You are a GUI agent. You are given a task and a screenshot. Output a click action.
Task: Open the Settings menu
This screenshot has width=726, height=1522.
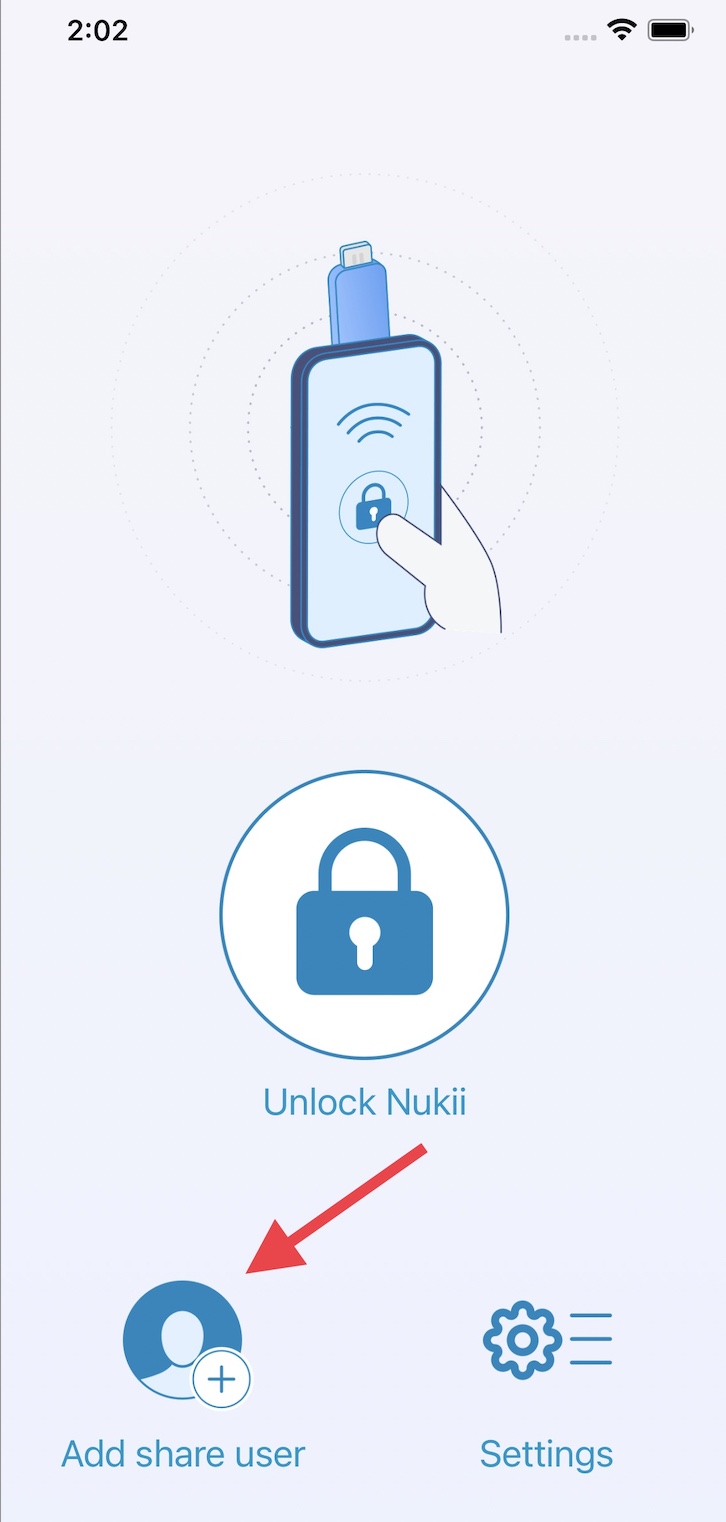point(546,1342)
